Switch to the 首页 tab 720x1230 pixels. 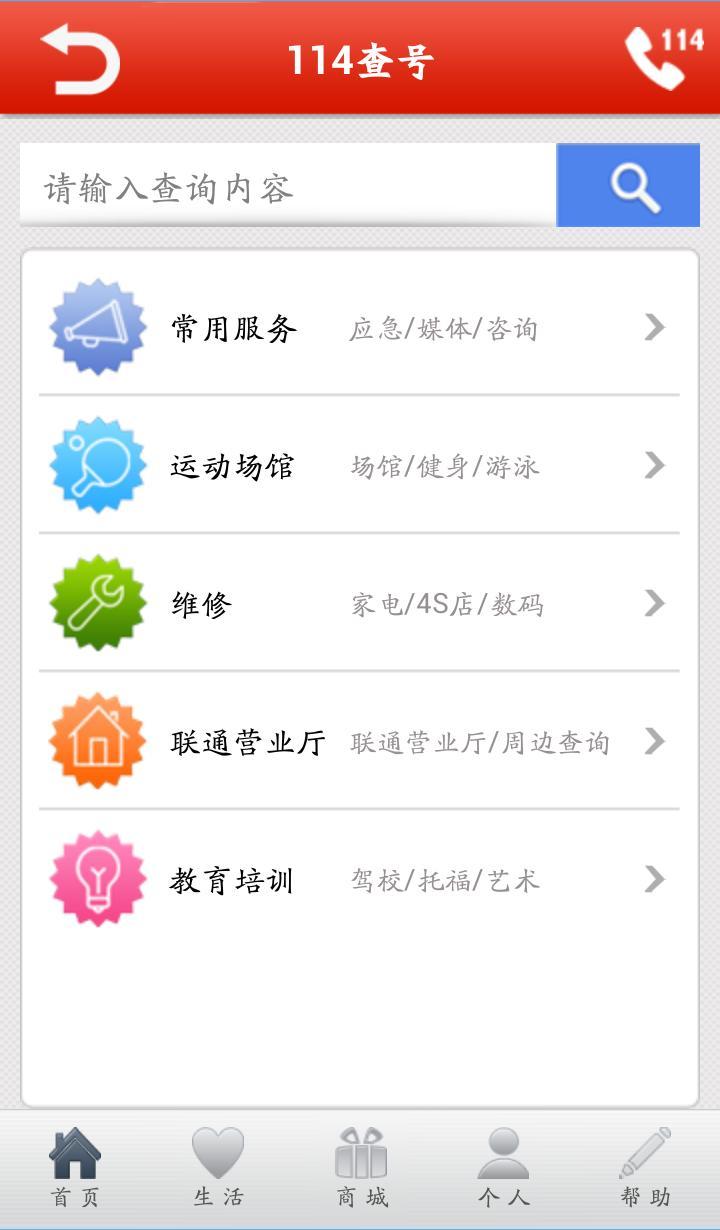coord(75,1168)
